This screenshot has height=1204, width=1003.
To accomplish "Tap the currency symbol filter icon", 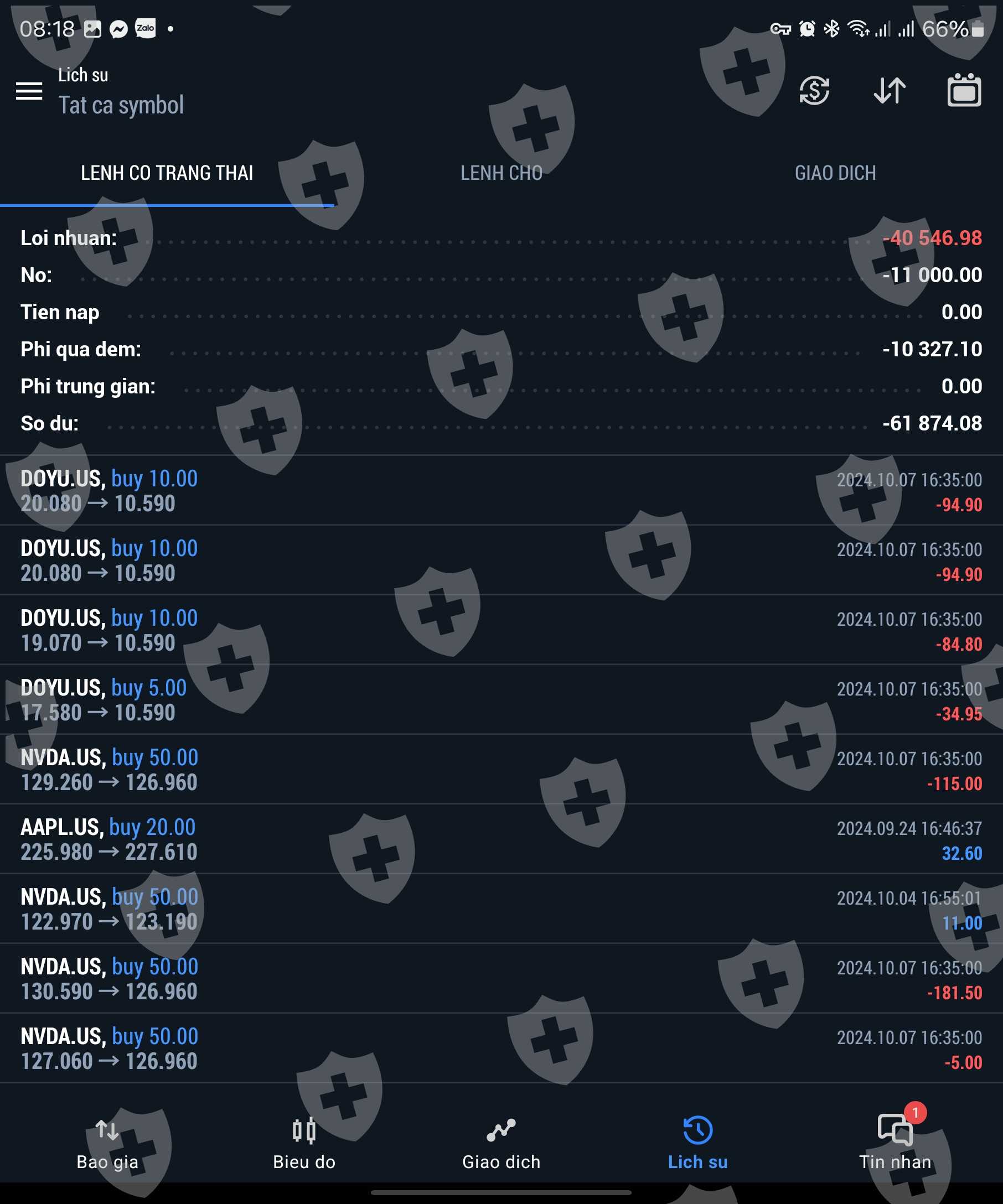I will 814,91.
